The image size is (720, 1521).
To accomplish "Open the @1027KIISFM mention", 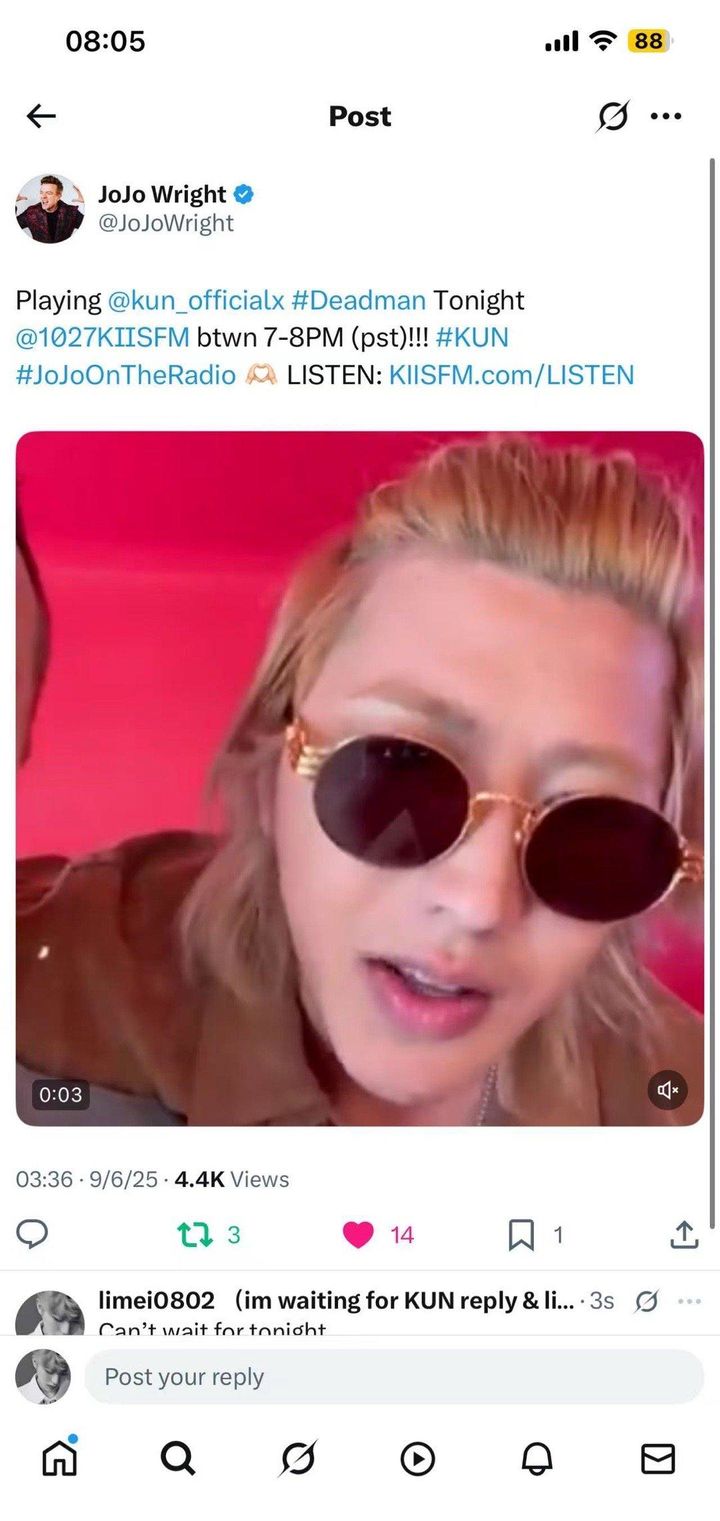I will (x=102, y=338).
